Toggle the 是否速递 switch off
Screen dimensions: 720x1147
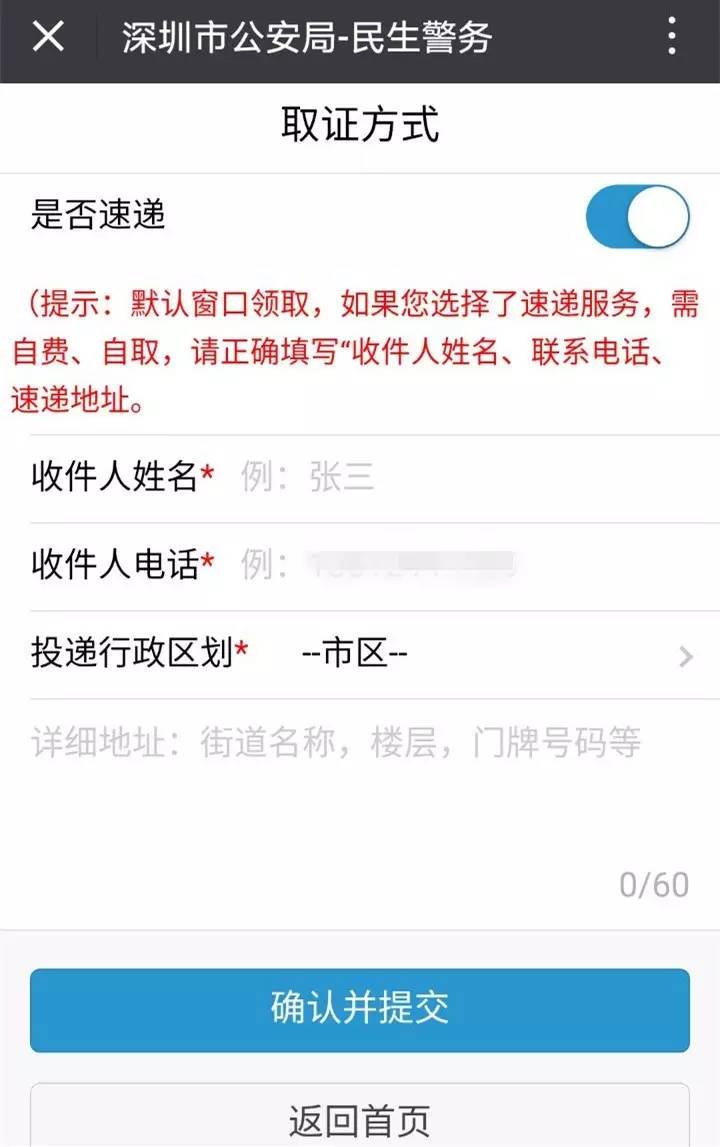pyautogui.click(x=638, y=216)
